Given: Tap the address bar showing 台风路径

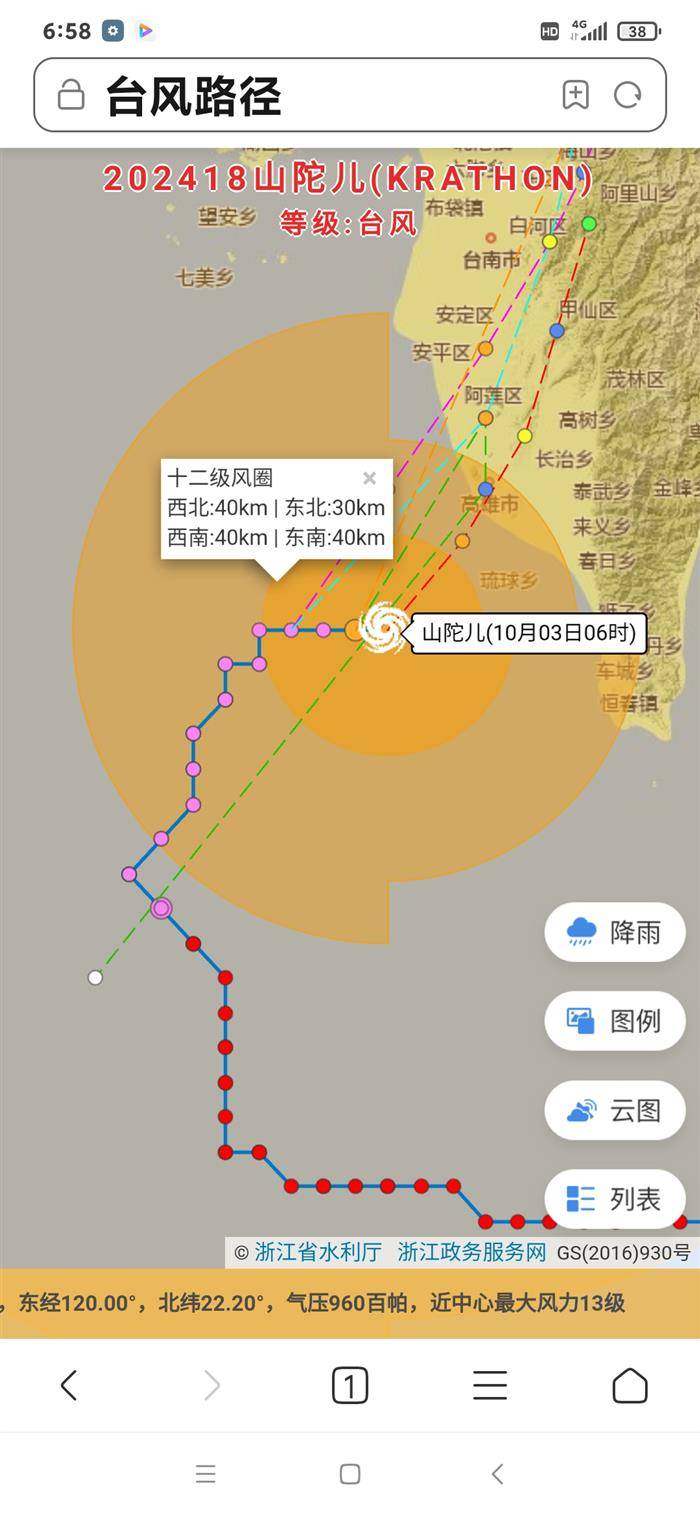Looking at the screenshot, I should (x=300, y=96).
